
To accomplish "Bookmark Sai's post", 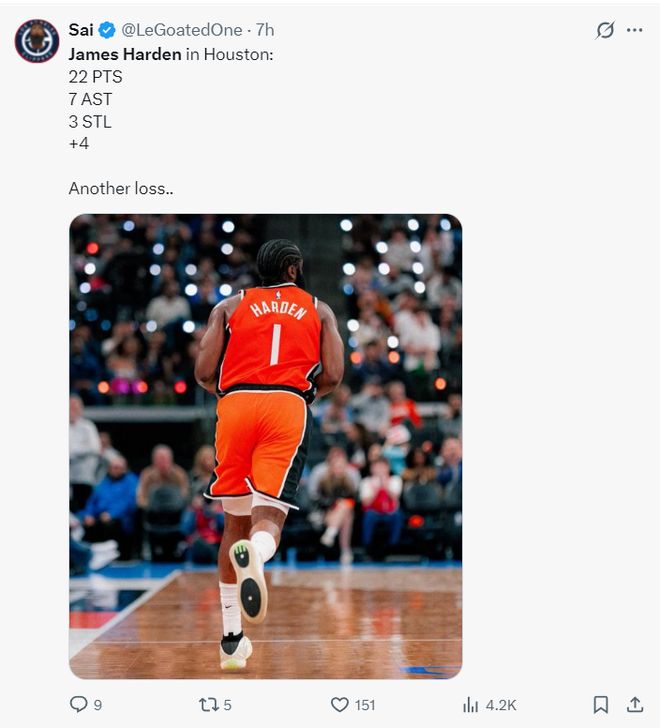I will tap(600, 705).
